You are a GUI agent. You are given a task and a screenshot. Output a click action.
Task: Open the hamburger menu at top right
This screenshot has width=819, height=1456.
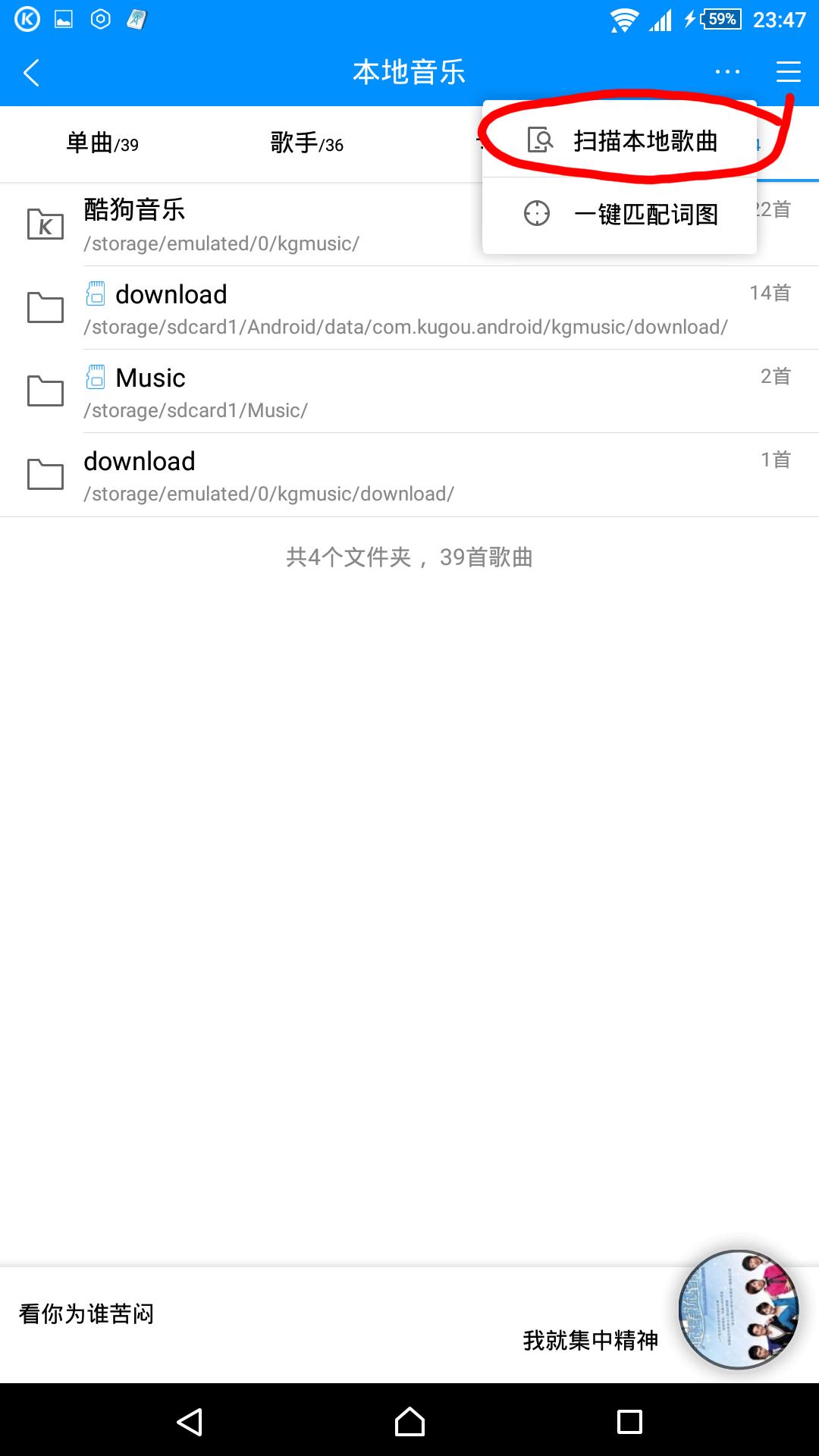click(x=787, y=72)
